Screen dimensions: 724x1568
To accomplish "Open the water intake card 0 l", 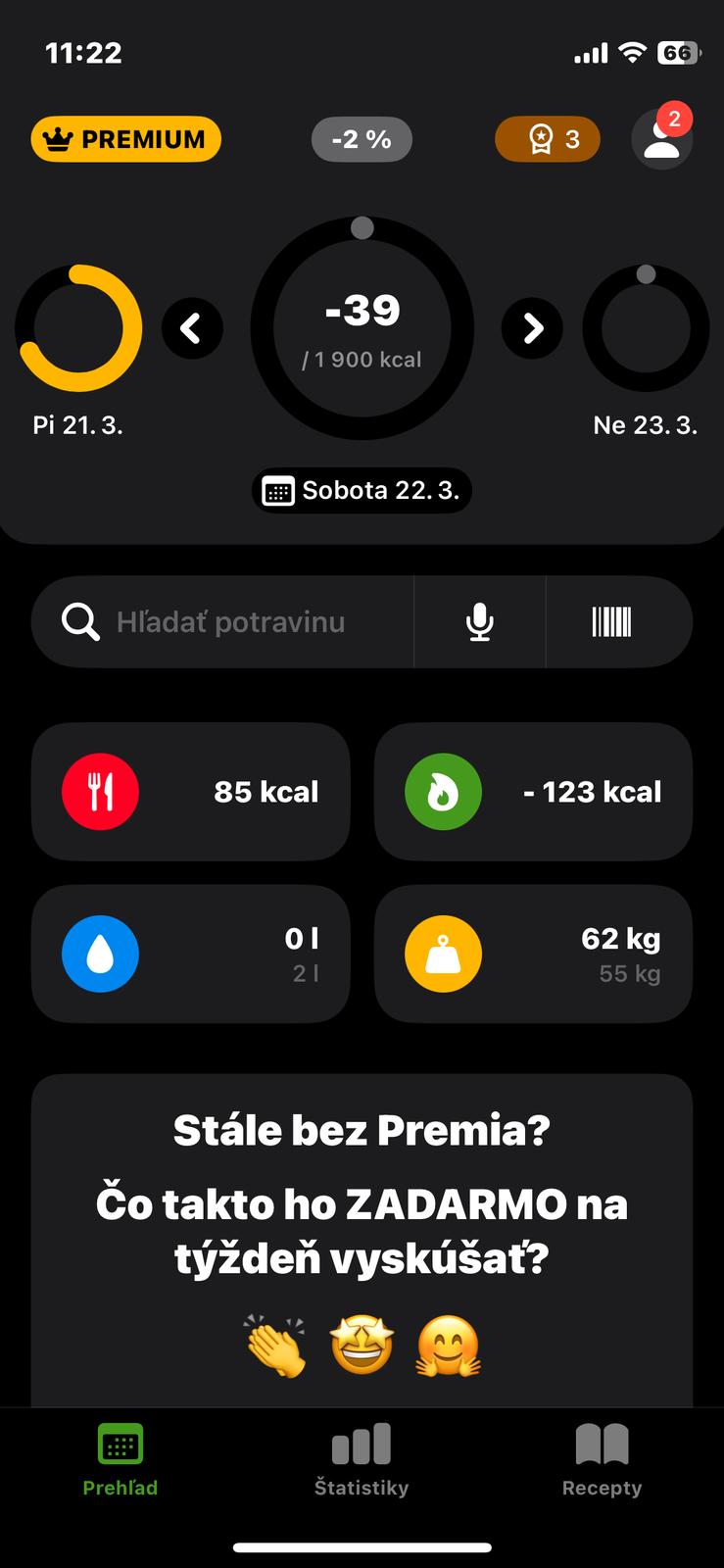I will click(x=191, y=954).
